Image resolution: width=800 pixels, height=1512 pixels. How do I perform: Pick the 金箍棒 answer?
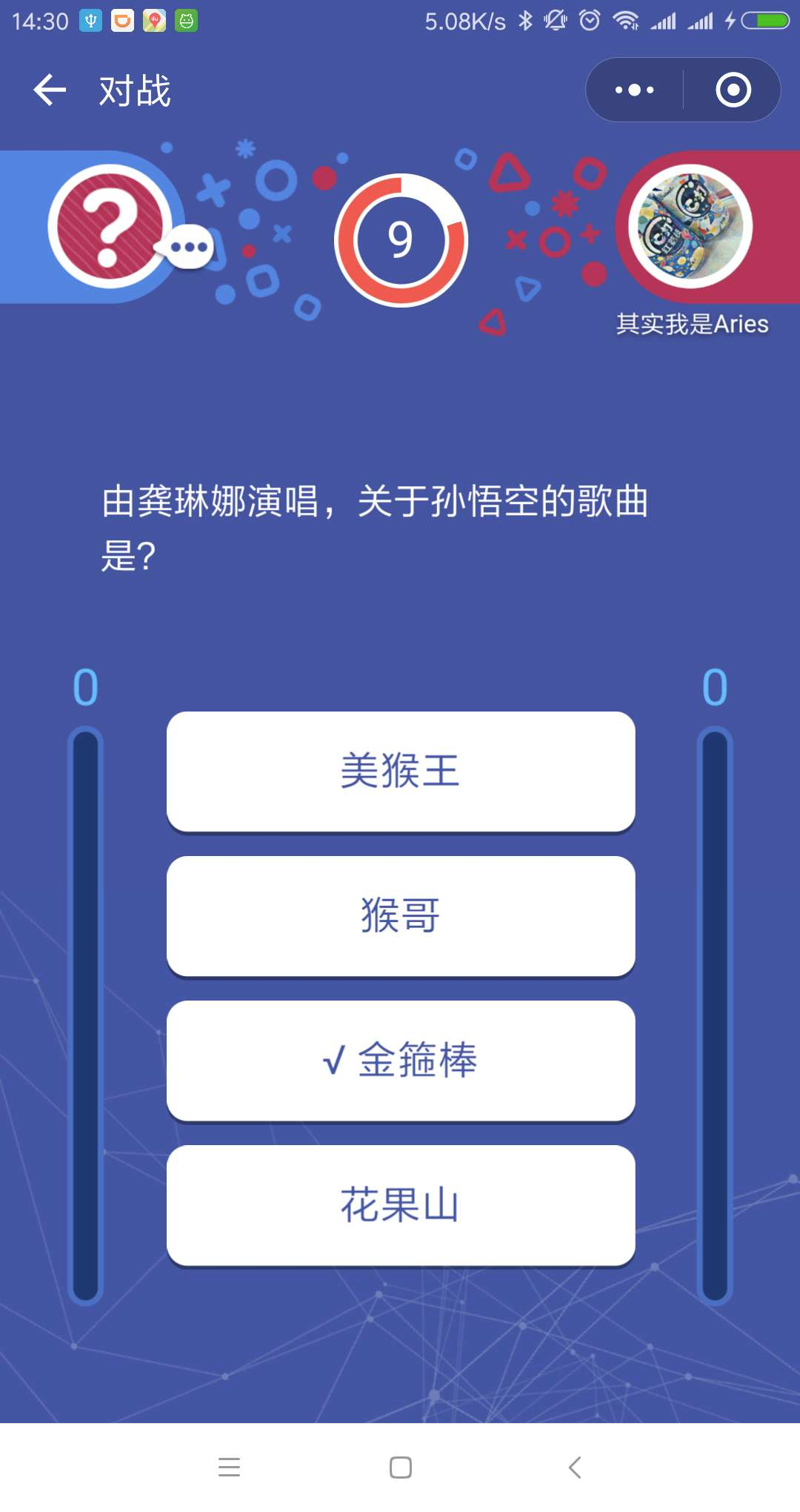coord(401,1060)
